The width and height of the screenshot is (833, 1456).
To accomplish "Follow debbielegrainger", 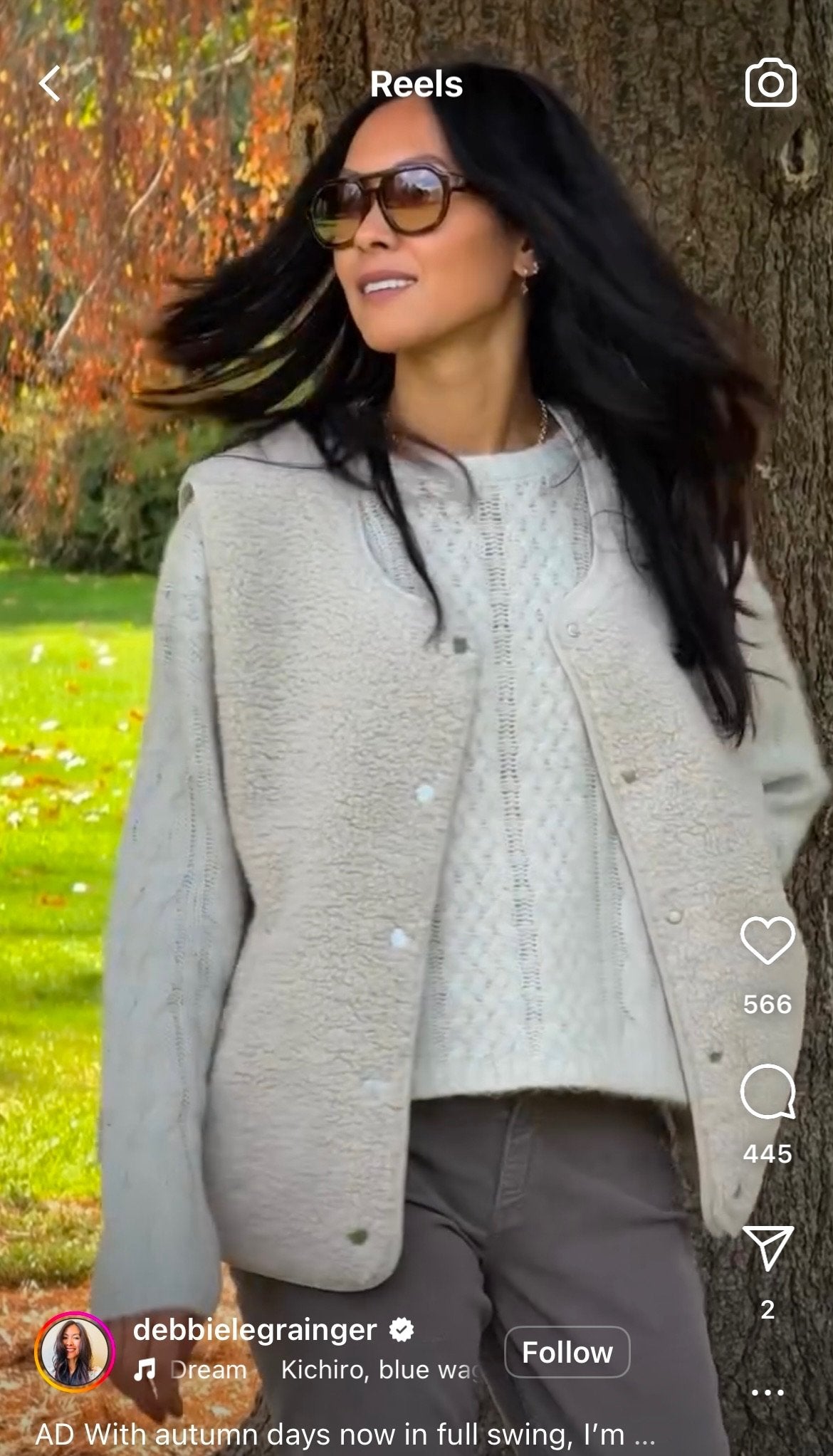I will pos(567,1352).
